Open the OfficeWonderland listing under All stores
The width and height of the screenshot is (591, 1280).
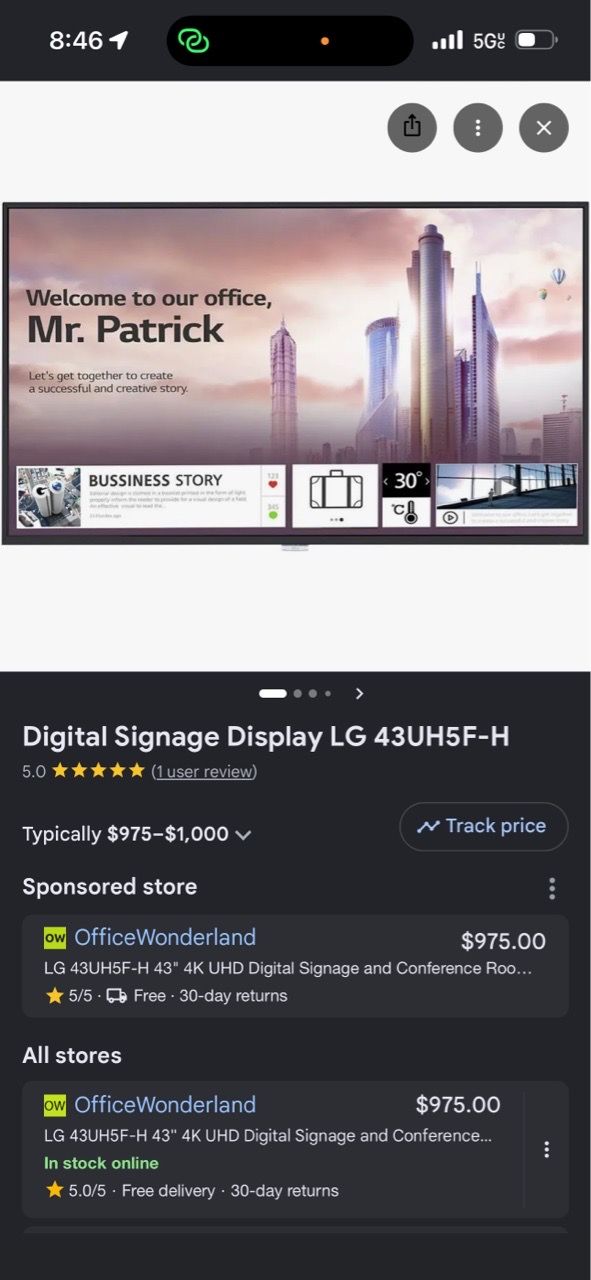272,1148
